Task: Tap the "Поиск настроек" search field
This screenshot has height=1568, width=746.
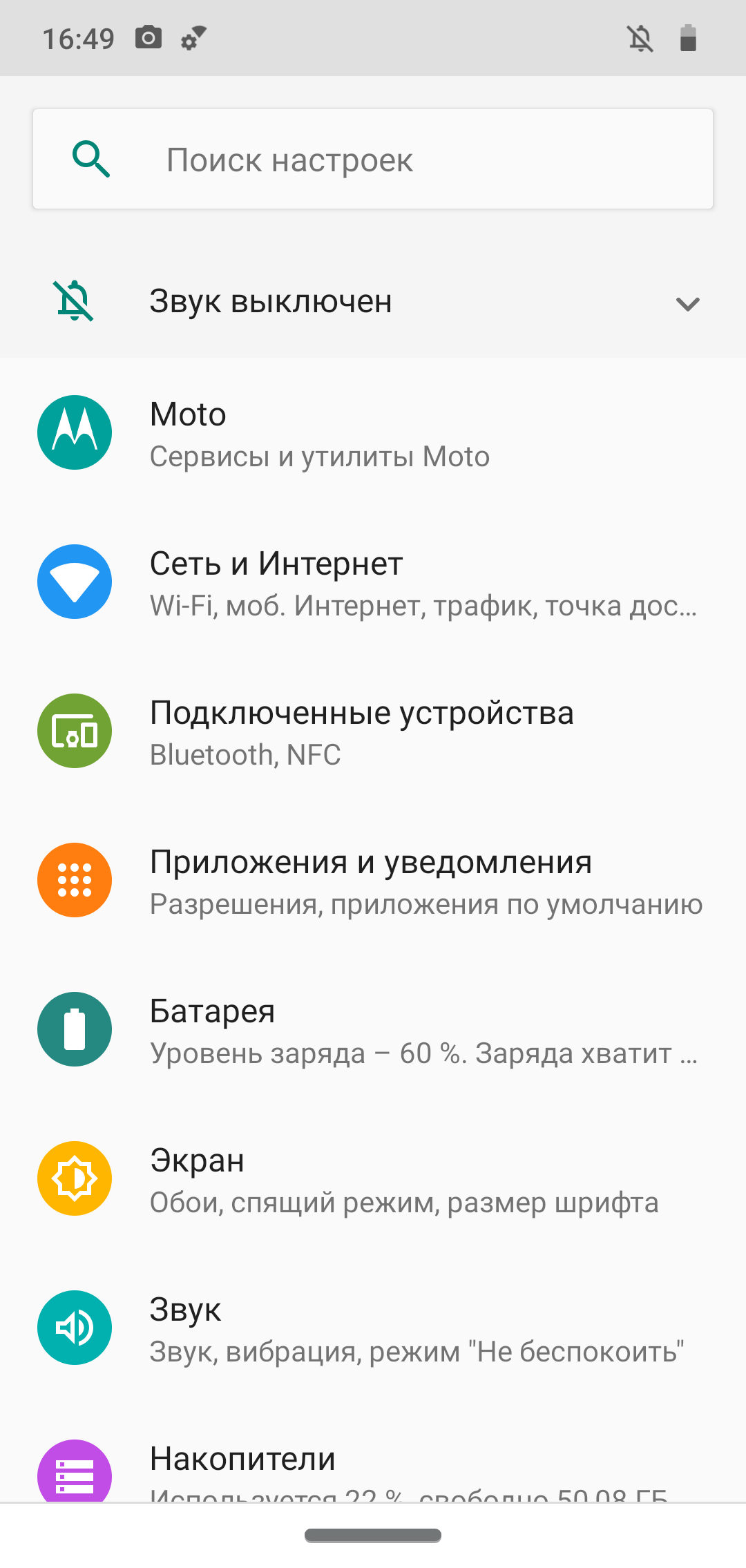Action: [373, 160]
